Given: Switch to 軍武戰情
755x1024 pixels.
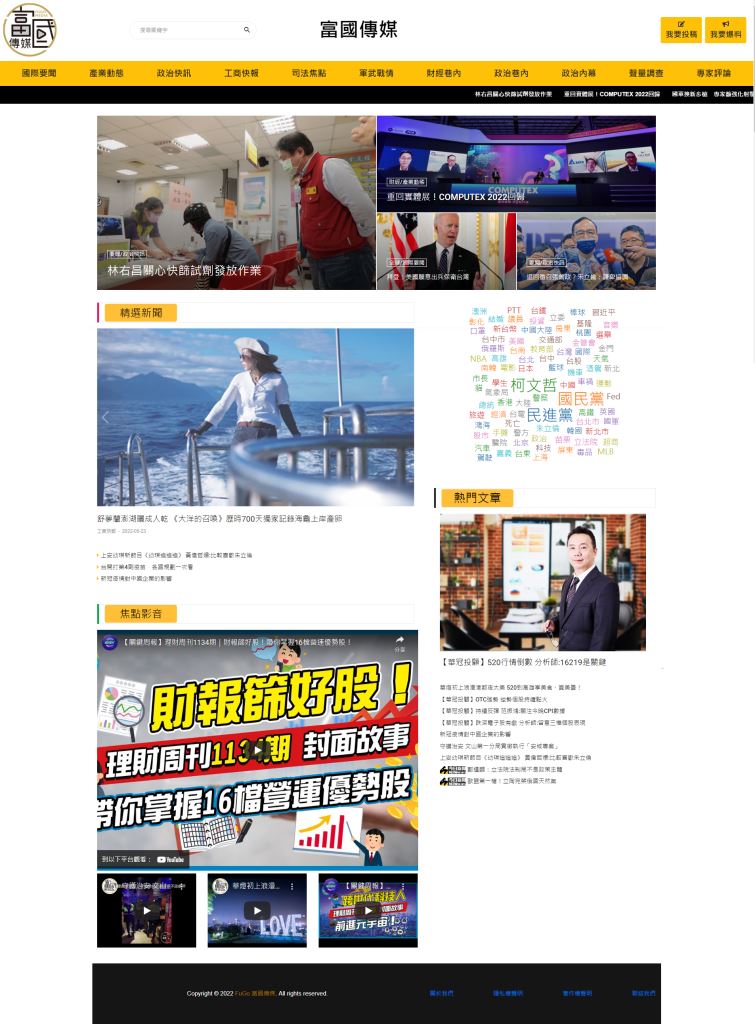Looking at the screenshot, I should point(376,73).
